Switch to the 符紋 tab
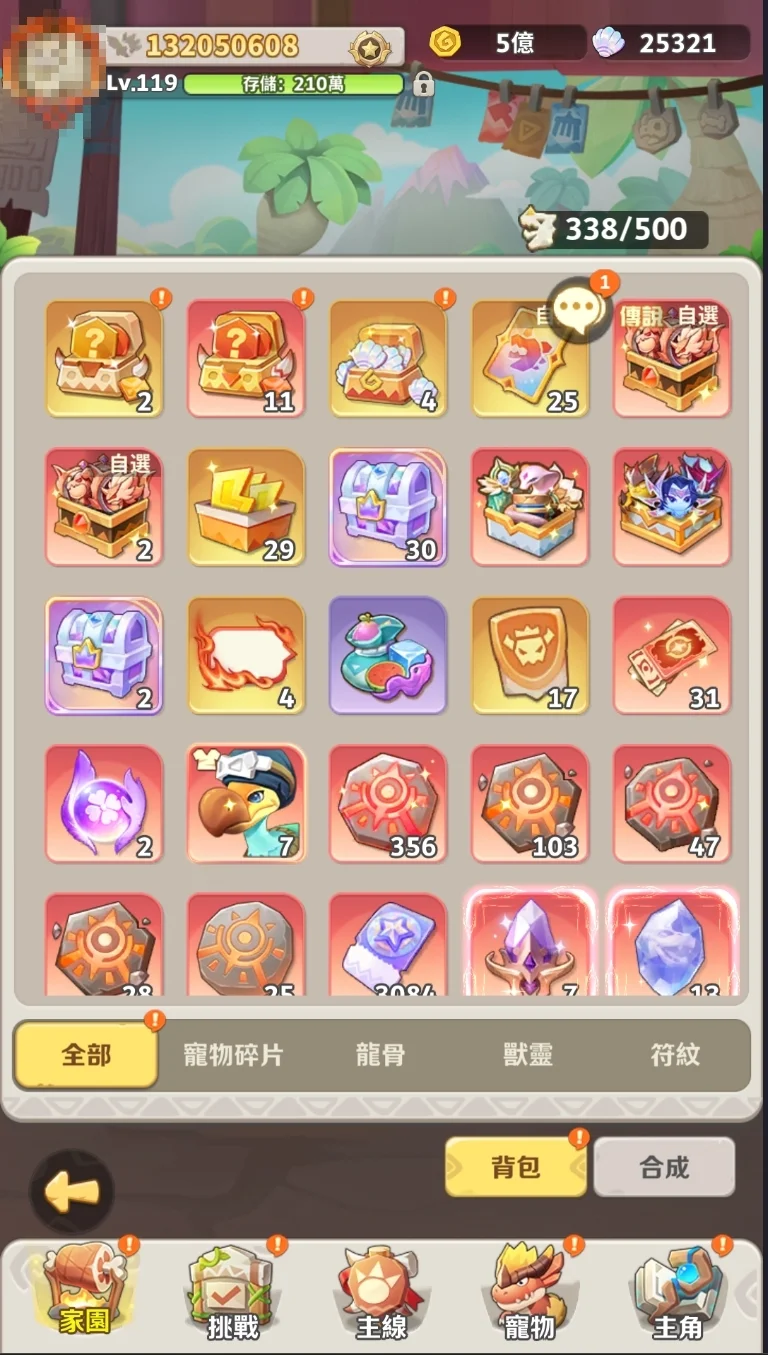768x1355 pixels. pos(675,1055)
